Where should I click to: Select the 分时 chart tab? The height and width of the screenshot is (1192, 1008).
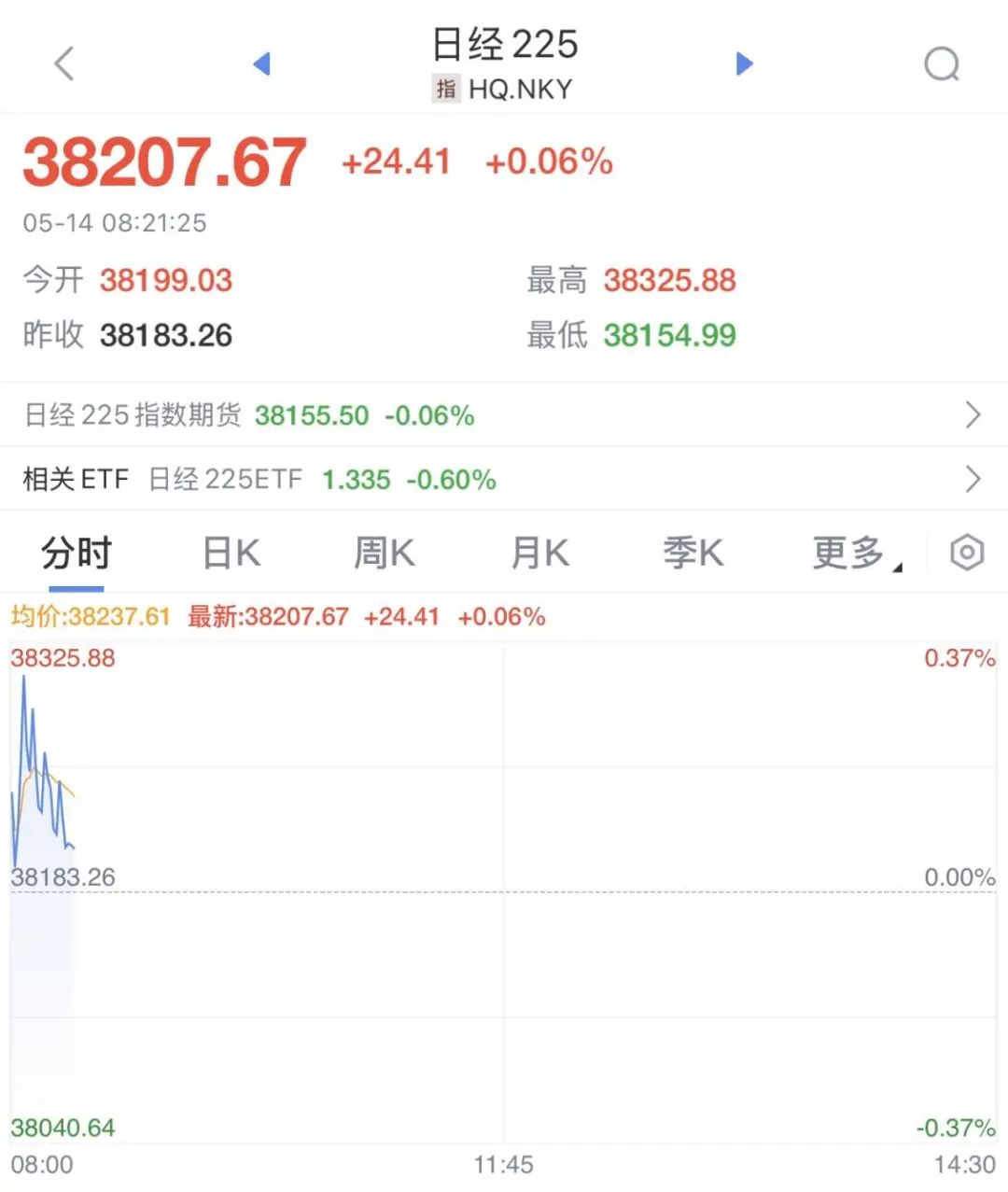pyautogui.click(x=77, y=554)
